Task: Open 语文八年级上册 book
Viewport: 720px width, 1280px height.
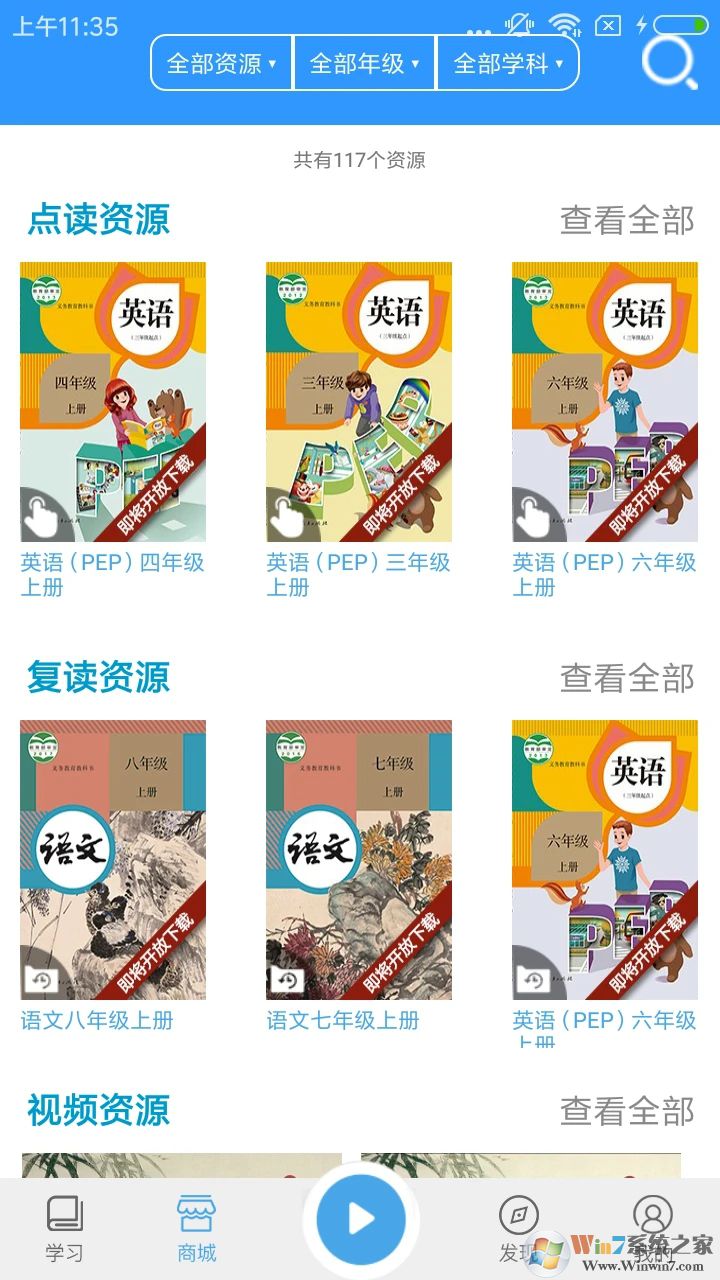Action: pos(113,860)
